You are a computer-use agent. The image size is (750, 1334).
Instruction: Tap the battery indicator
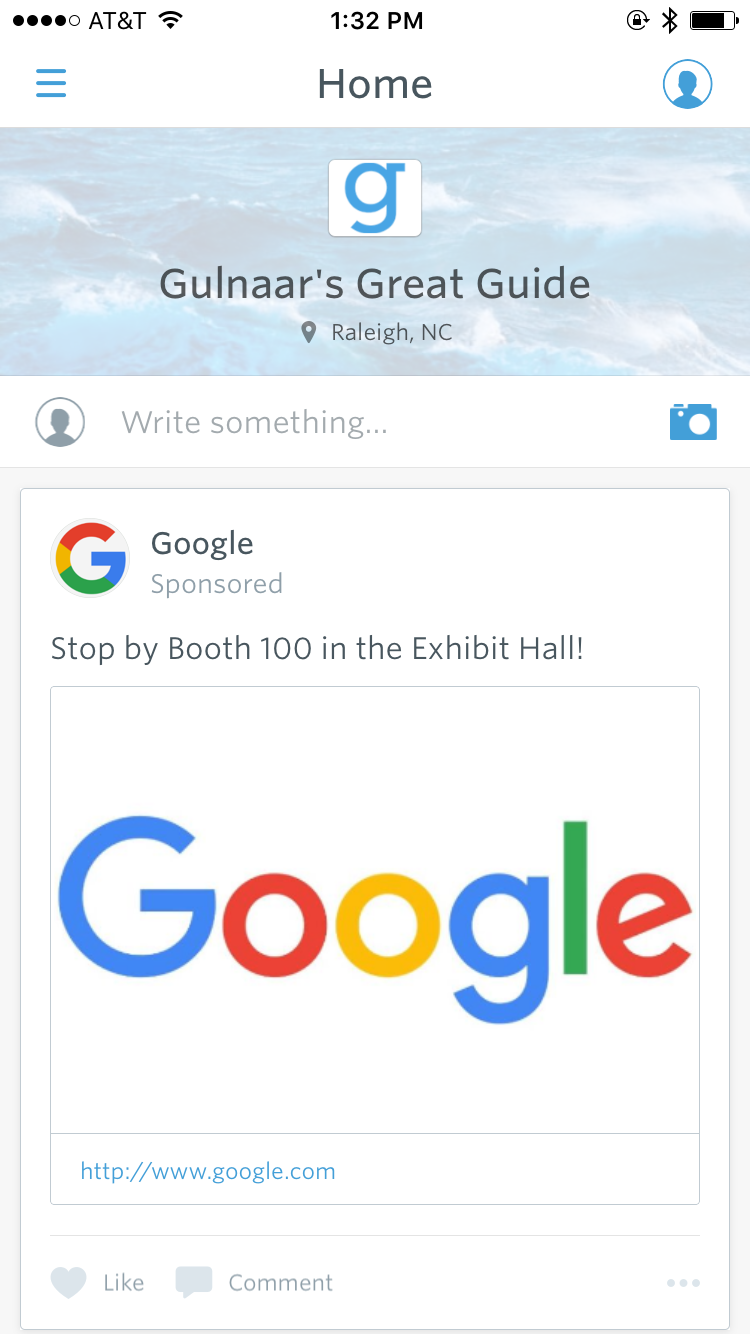[x=712, y=17]
